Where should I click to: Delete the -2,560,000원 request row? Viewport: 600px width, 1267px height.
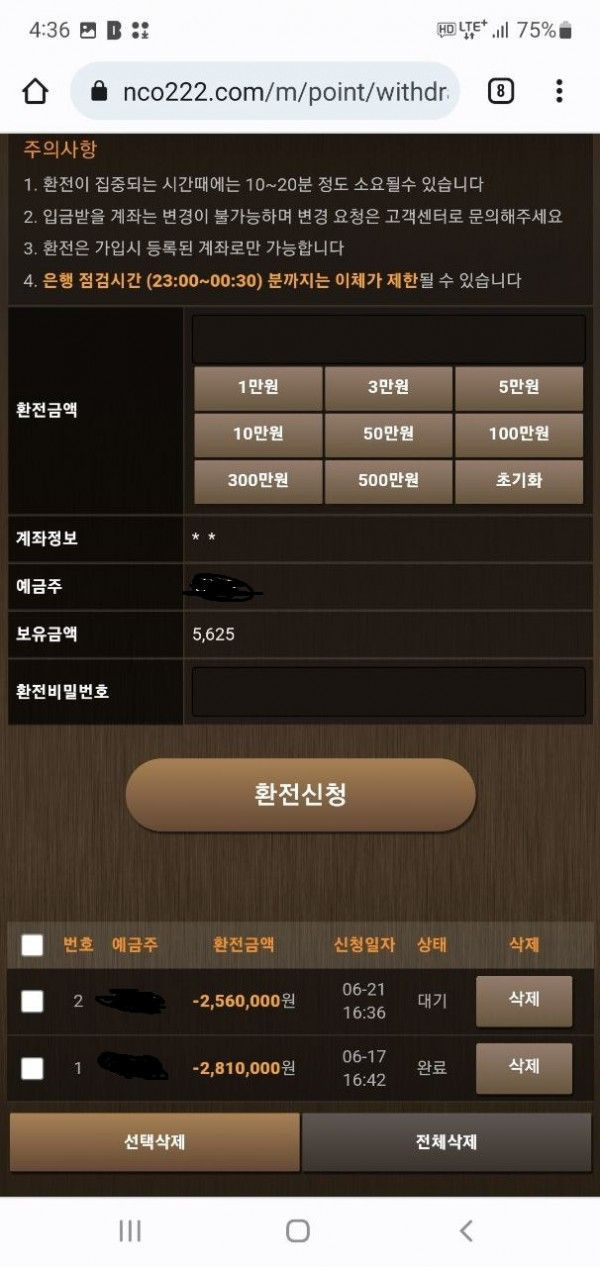click(524, 1000)
